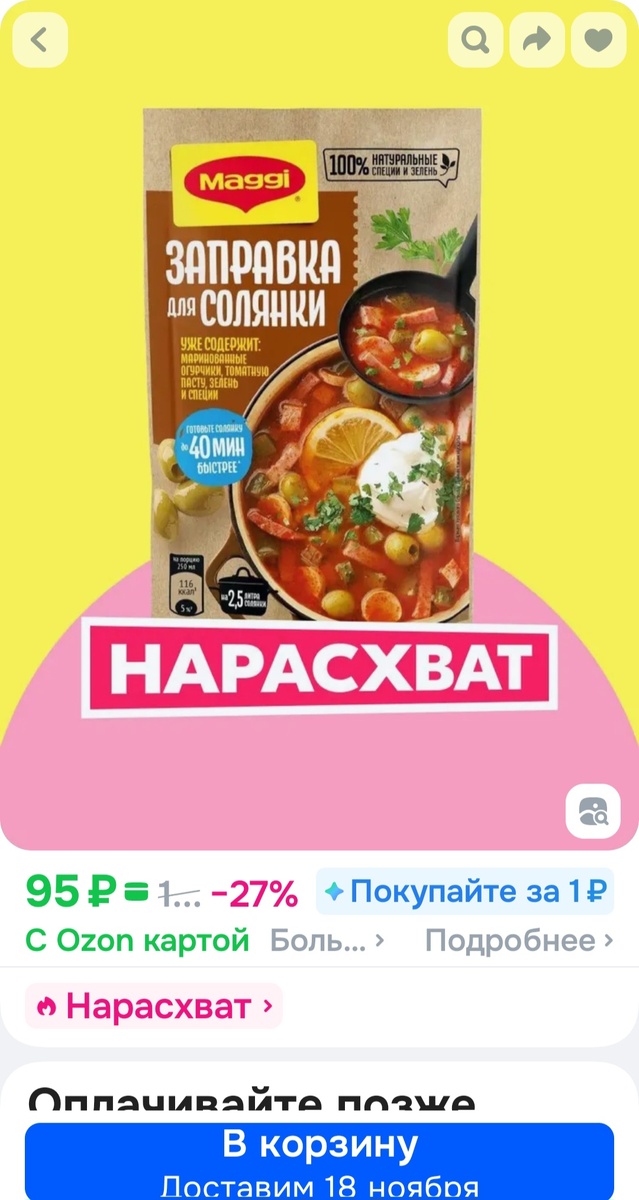Open the Боль... link by Ozon card
Viewport: 639px width, 1200px height.
[x=326, y=941]
